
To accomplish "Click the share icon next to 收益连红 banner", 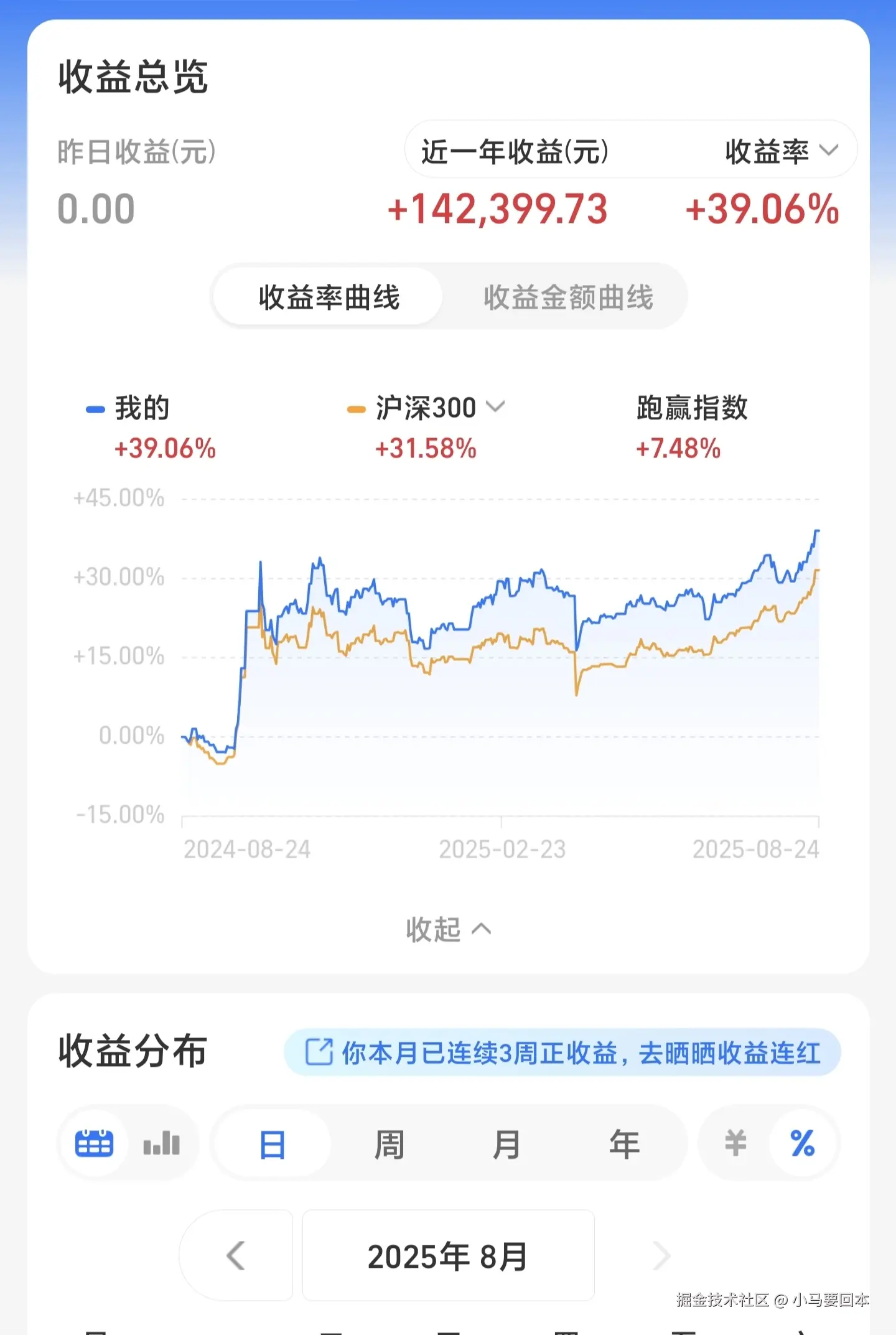I will (319, 1051).
